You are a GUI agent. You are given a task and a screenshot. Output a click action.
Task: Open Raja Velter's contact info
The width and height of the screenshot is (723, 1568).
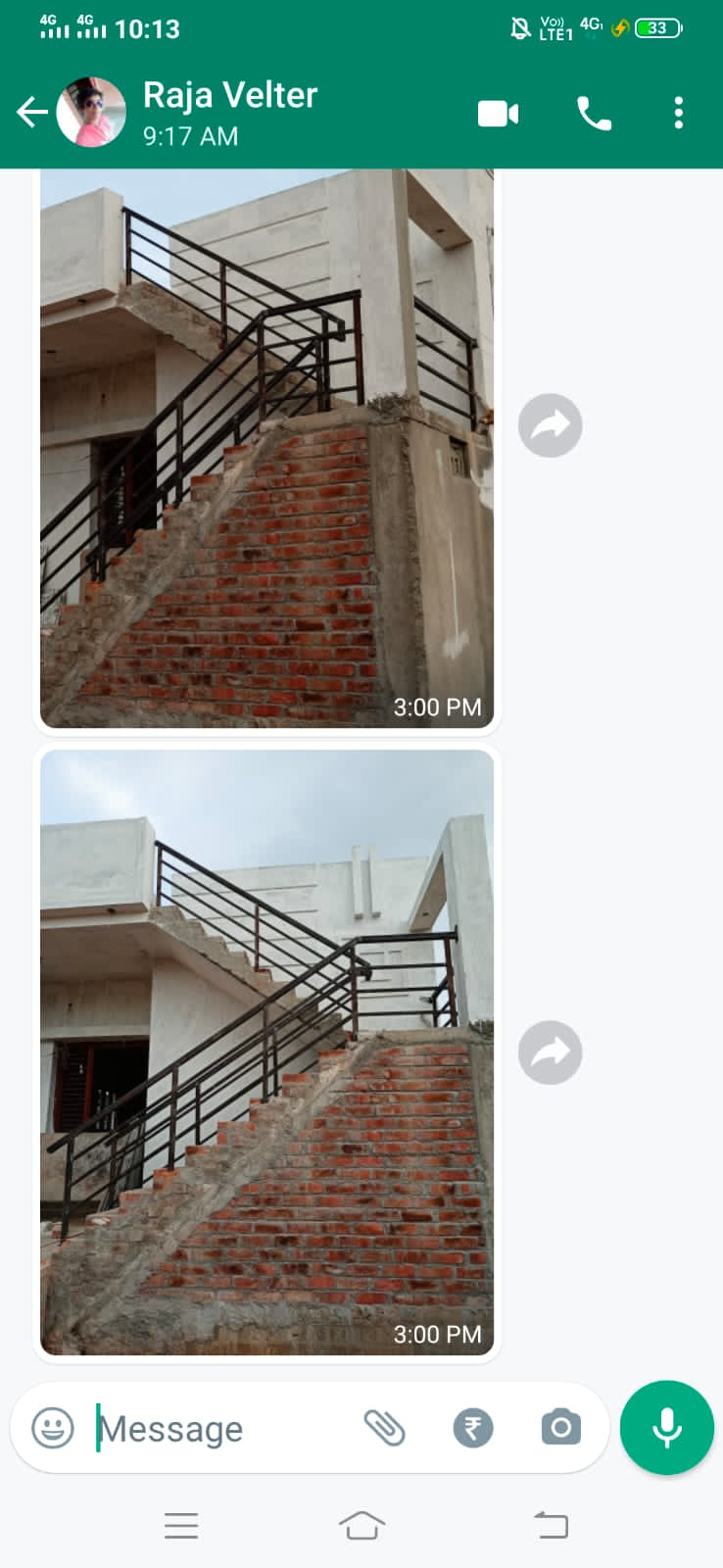pyautogui.click(x=229, y=113)
